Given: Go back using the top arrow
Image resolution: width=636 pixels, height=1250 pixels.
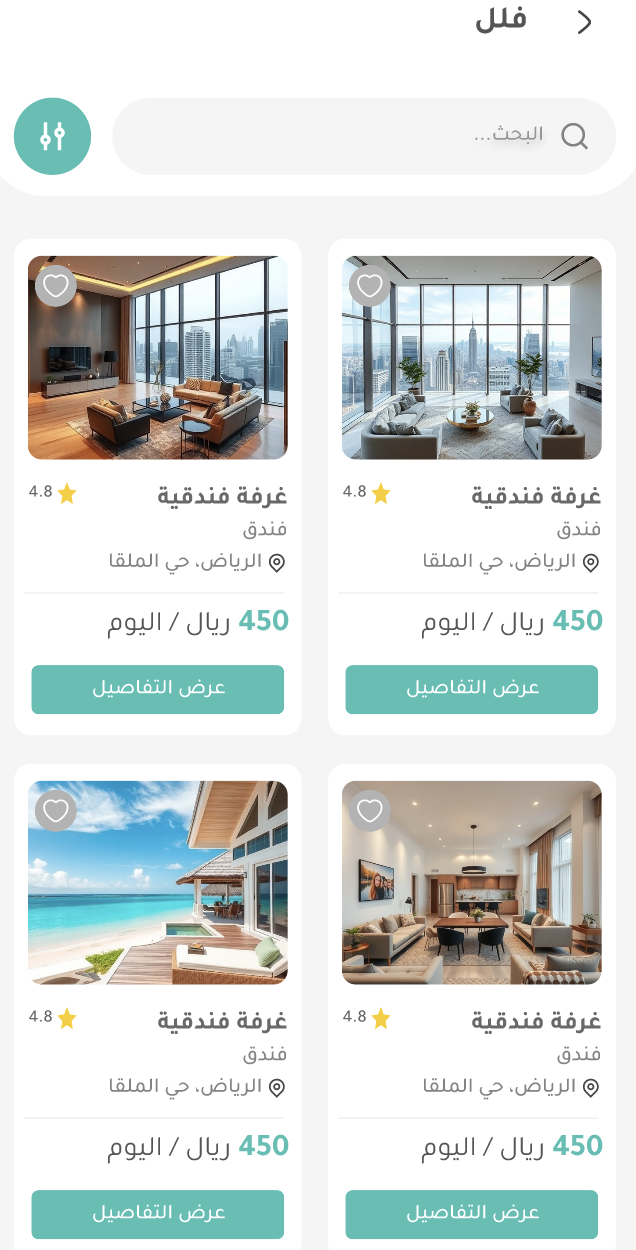Looking at the screenshot, I should pos(585,22).
